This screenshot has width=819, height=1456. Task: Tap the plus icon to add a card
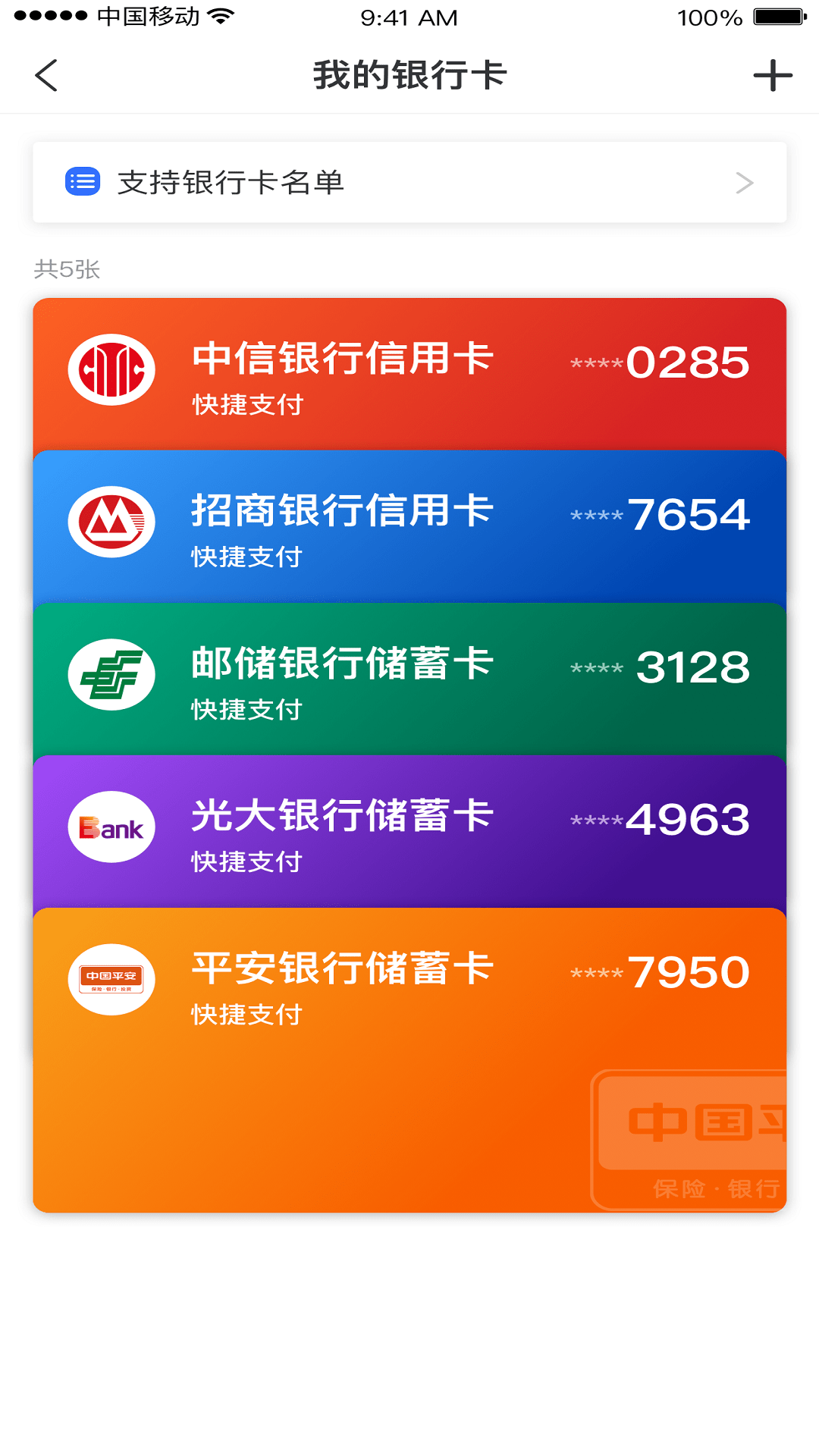pyautogui.click(x=772, y=75)
